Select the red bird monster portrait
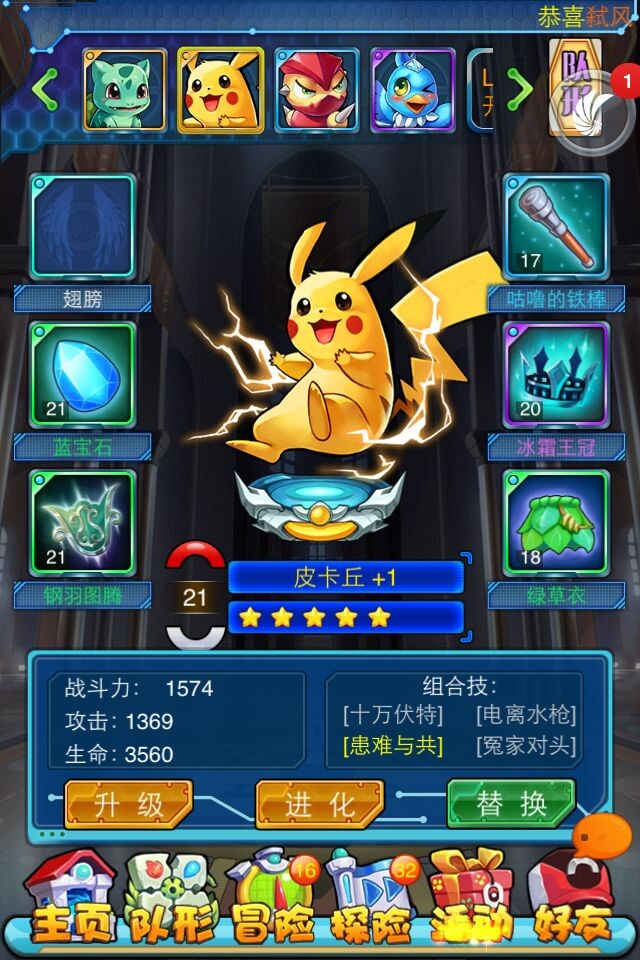The width and height of the screenshot is (640, 960). [x=317, y=90]
